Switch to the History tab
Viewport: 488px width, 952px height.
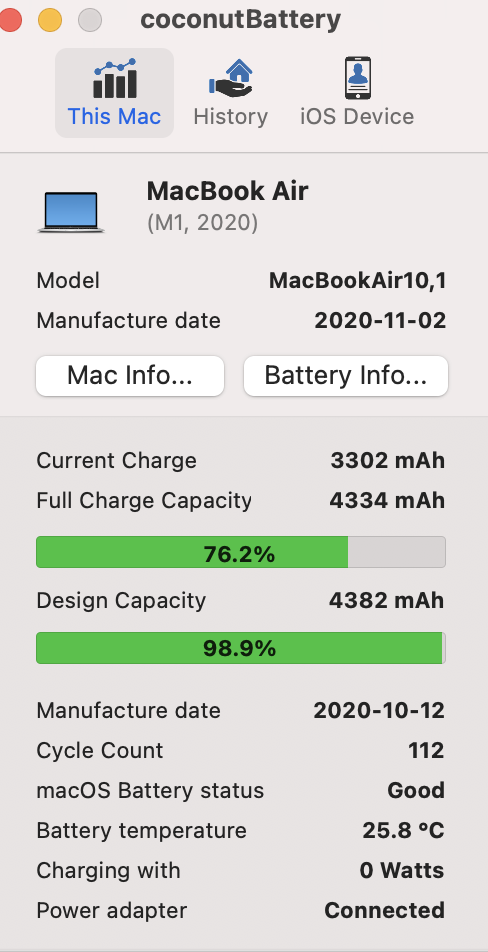[231, 93]
